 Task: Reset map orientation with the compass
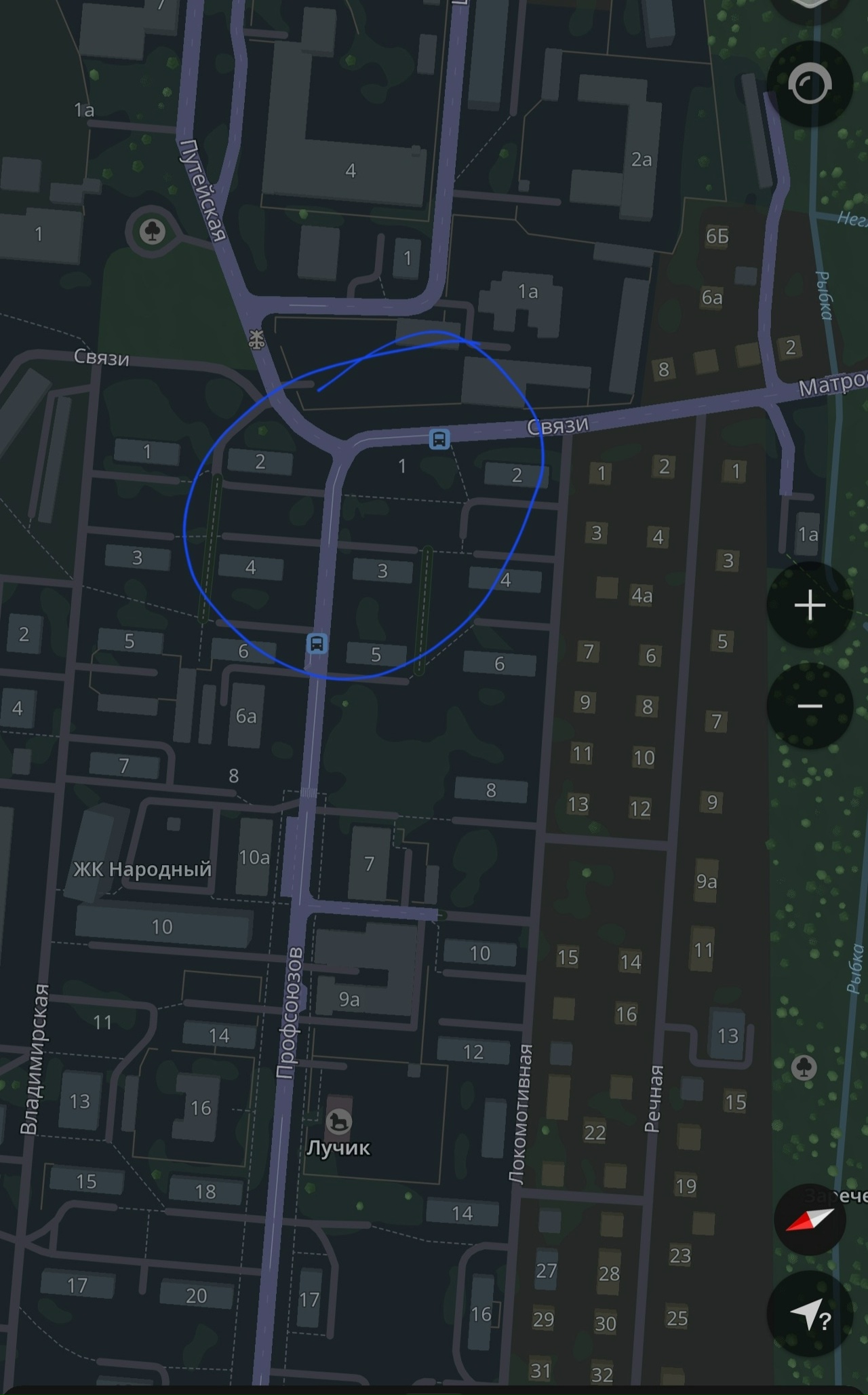(x=810, y=1219)
